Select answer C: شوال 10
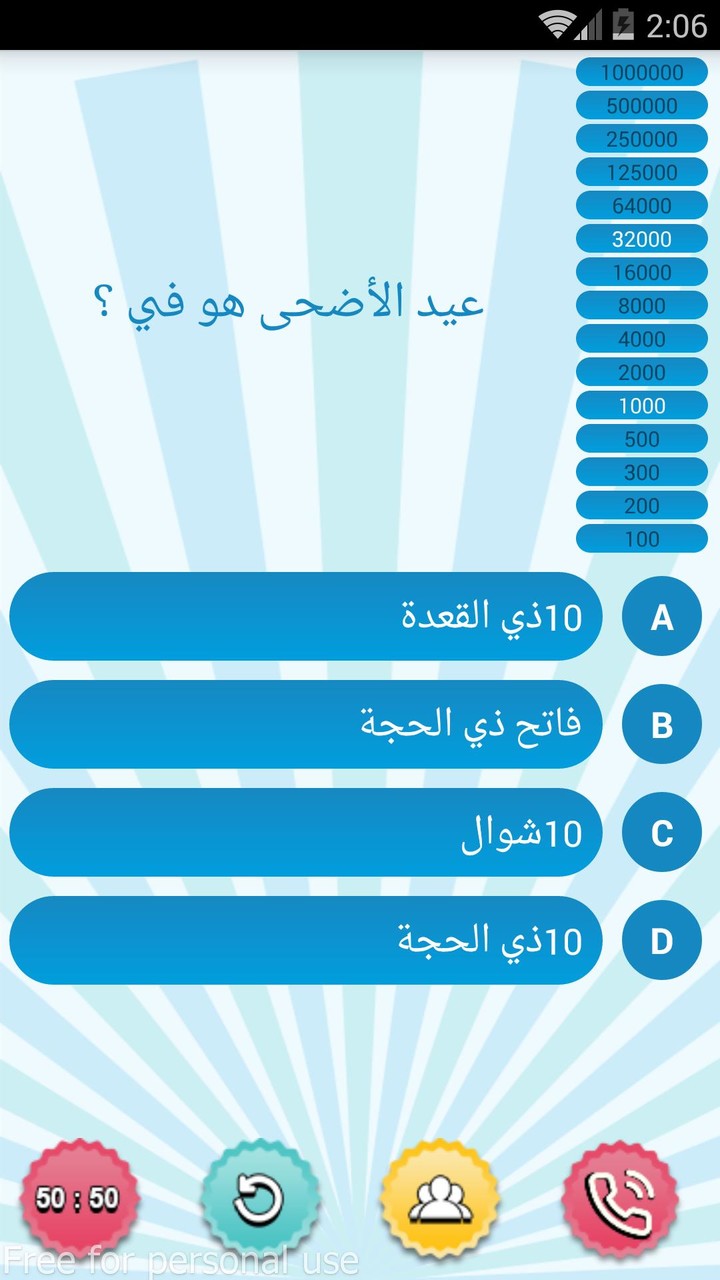The width and height of the screenshot is (720, 1280). coord(305,832)
